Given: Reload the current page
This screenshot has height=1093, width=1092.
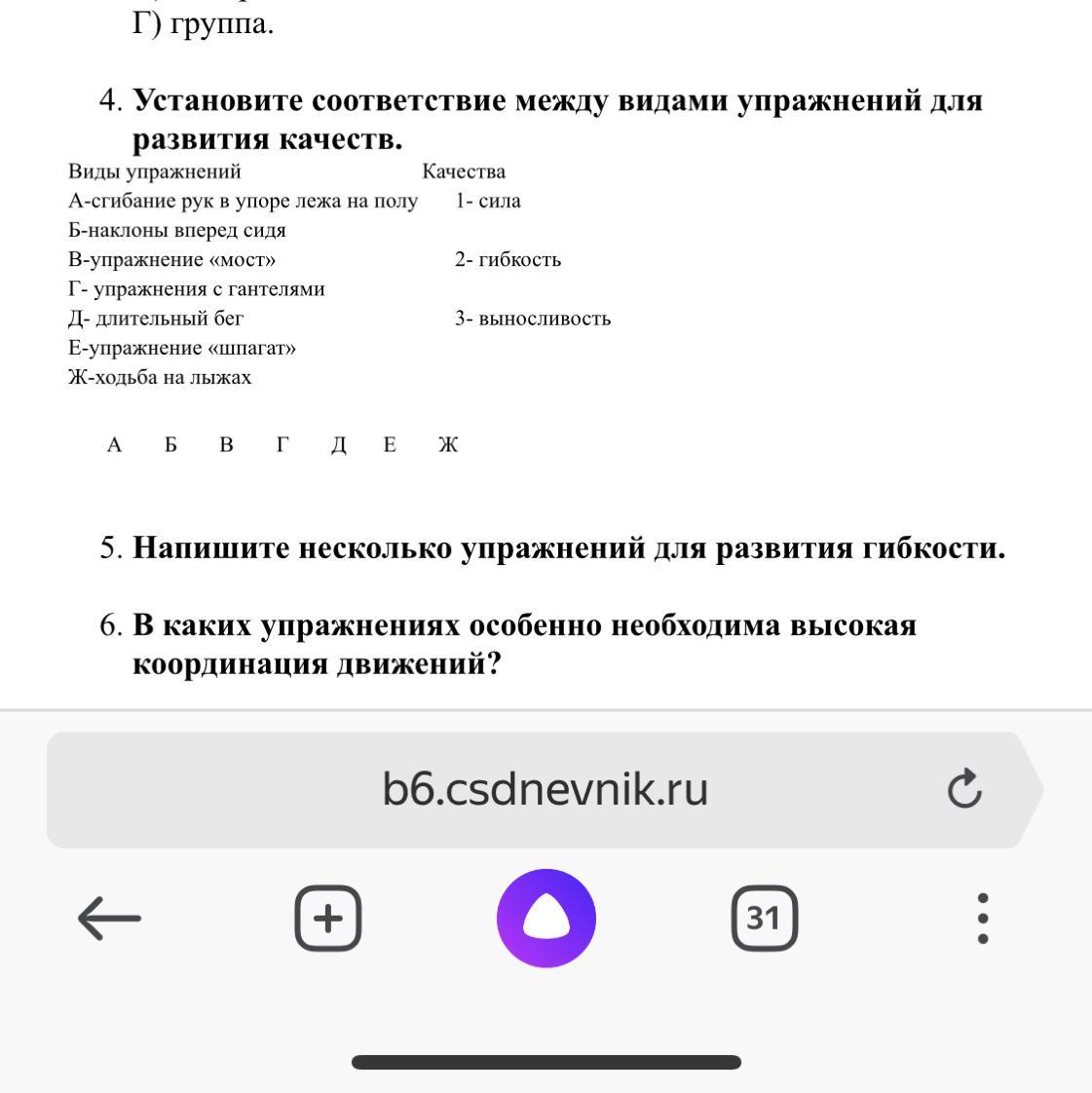Looking at the screenshot, I should (964, 789).
